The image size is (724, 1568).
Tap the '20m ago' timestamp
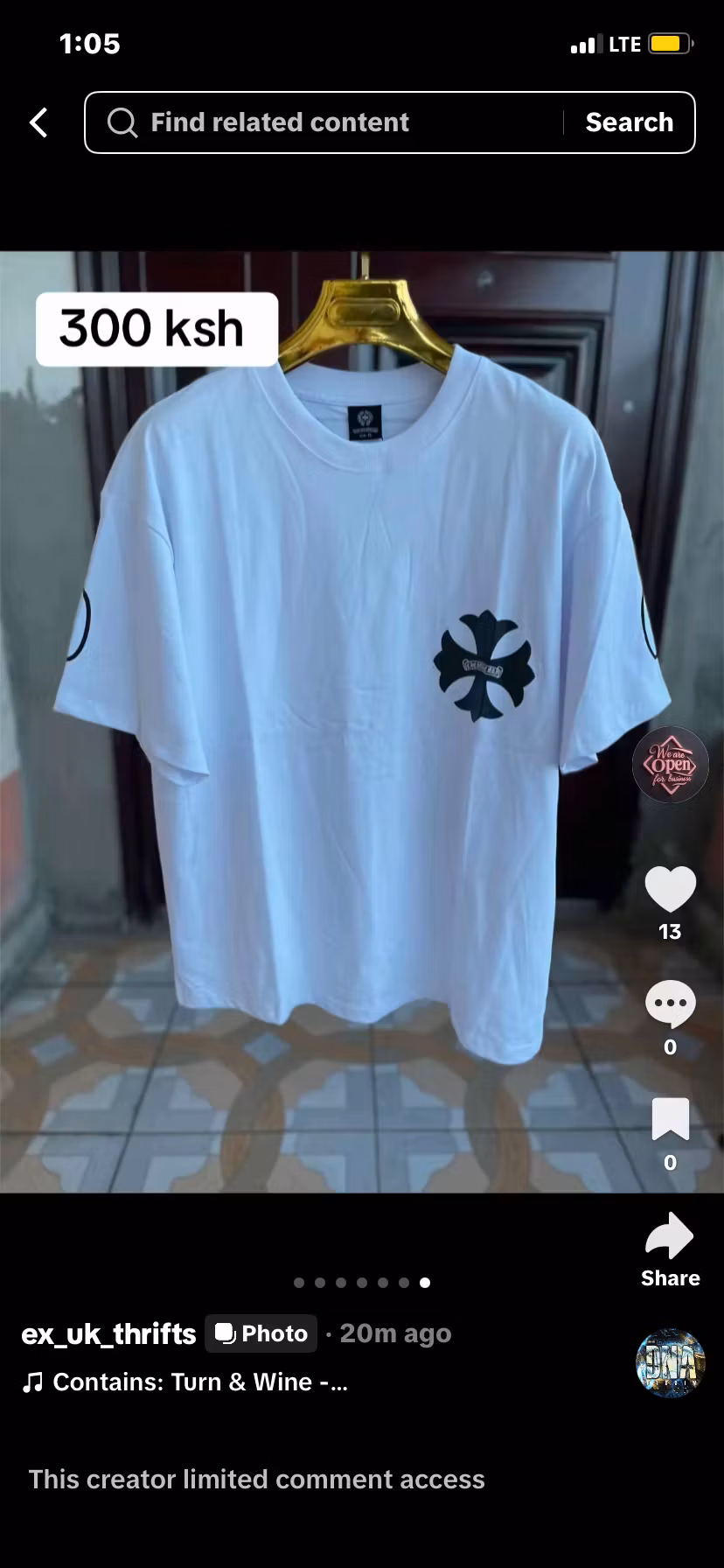pos(395,1333)
